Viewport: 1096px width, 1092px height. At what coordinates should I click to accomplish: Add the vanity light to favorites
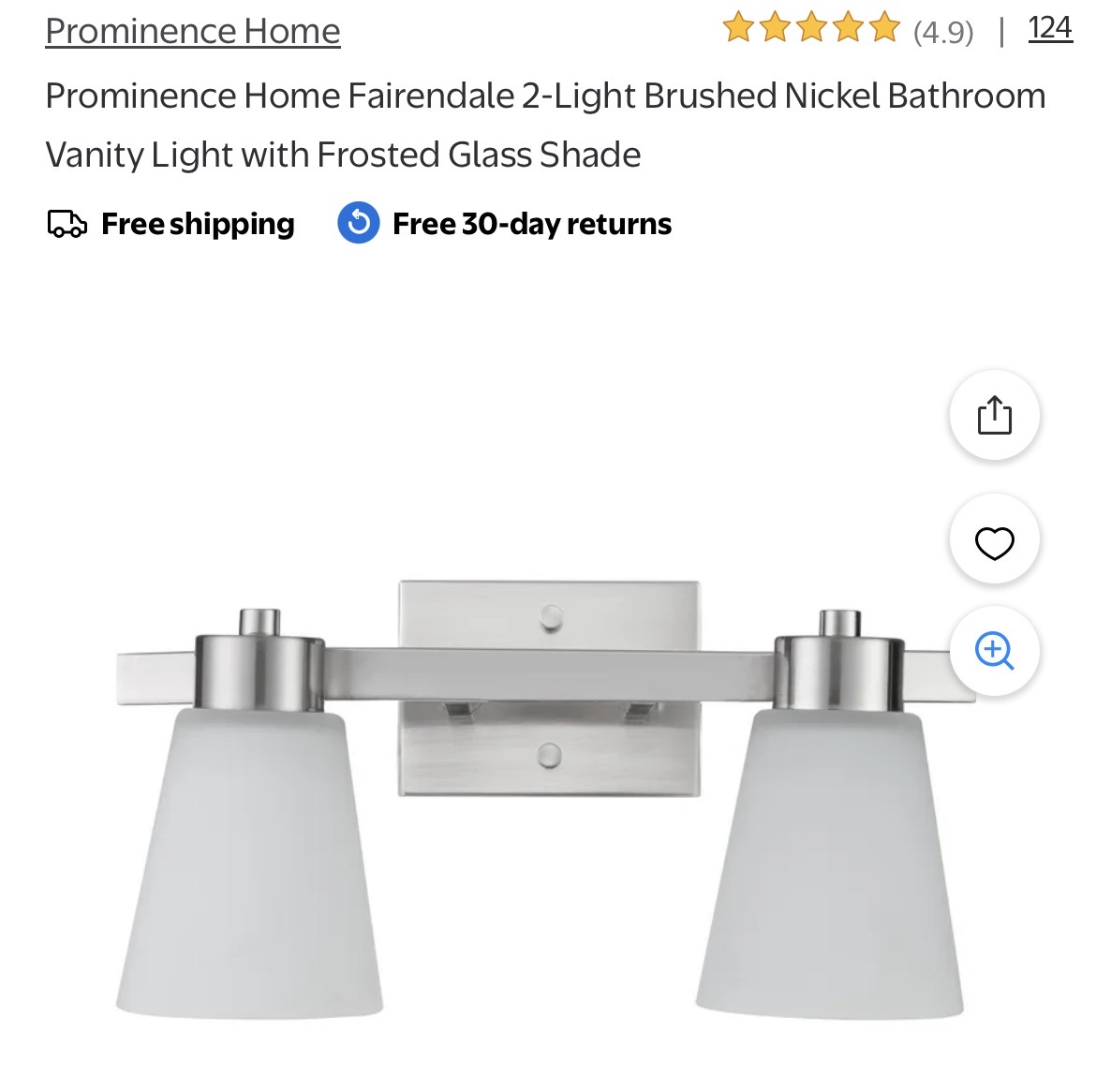994,542
